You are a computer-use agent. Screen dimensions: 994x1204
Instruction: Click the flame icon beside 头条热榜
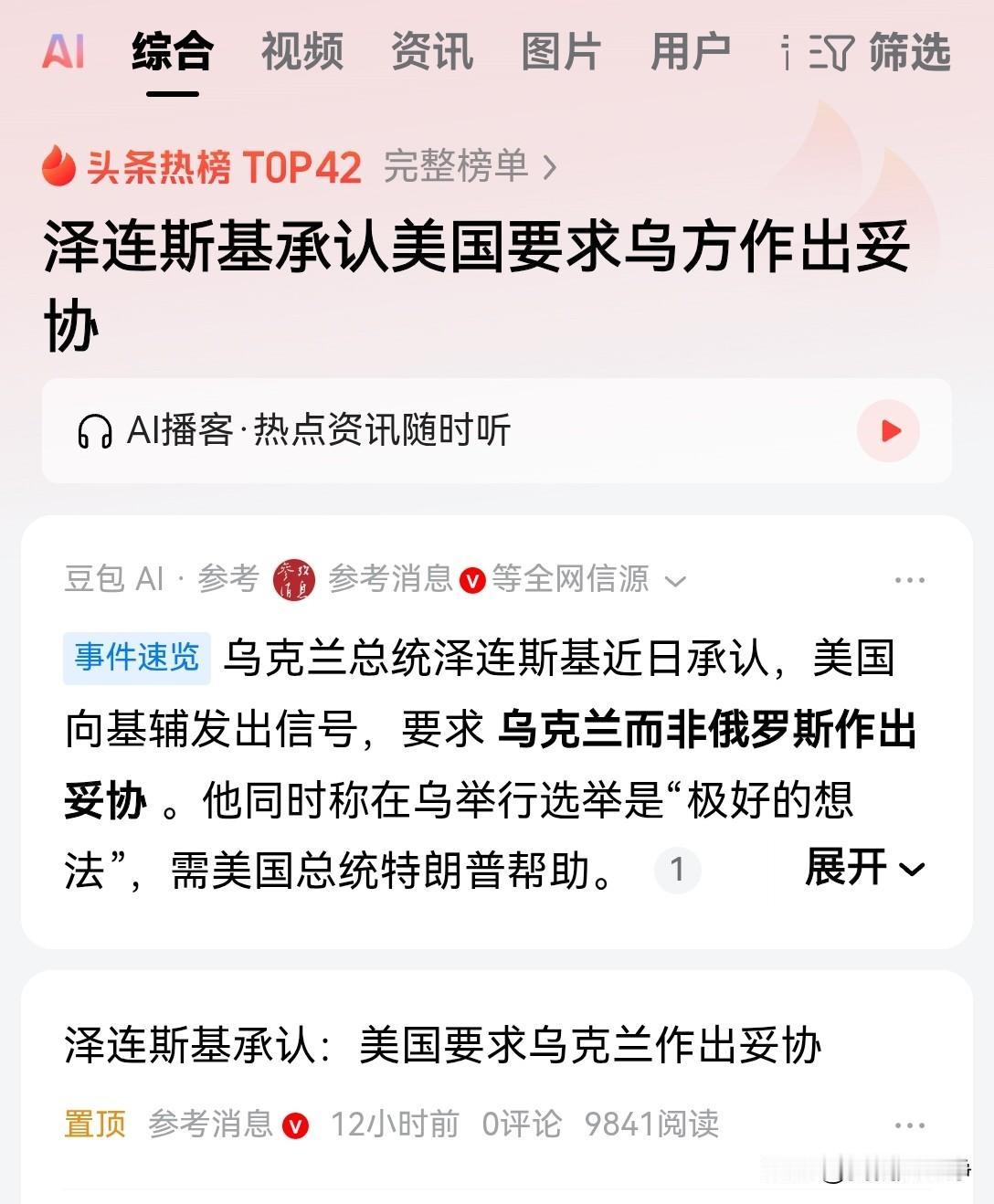[57, 168]
